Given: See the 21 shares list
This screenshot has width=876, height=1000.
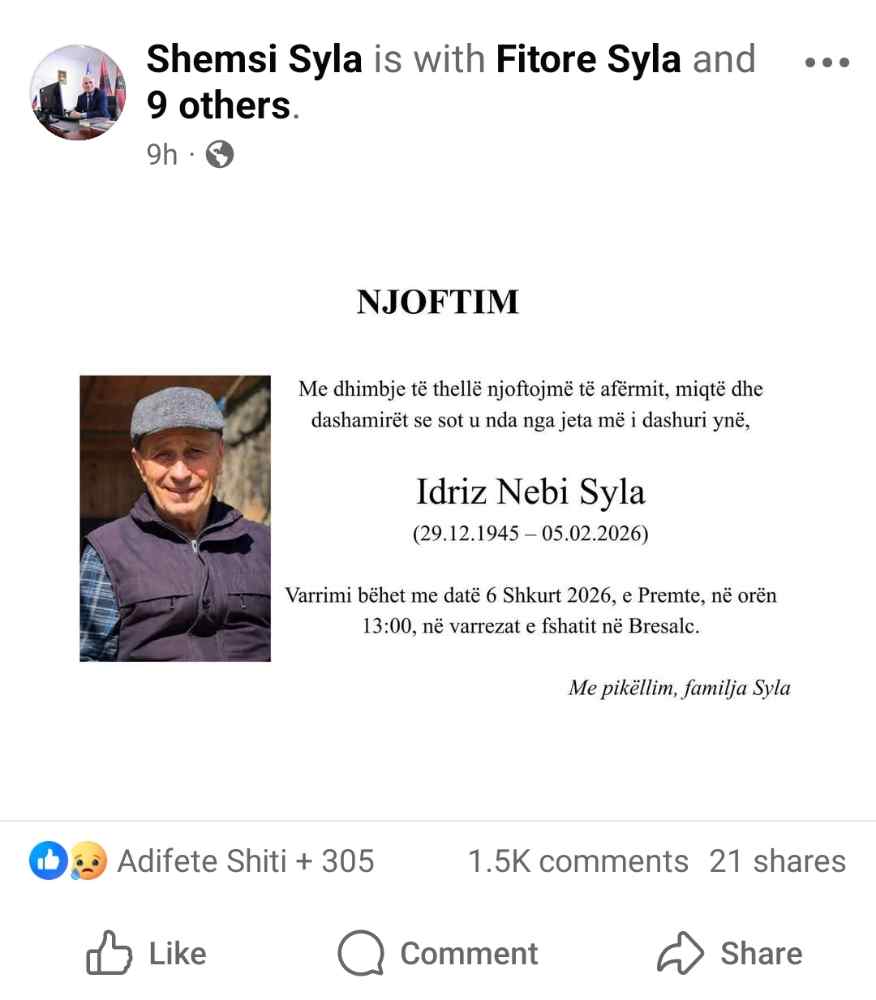Looking at the screenshot, I should pos(777,861).
